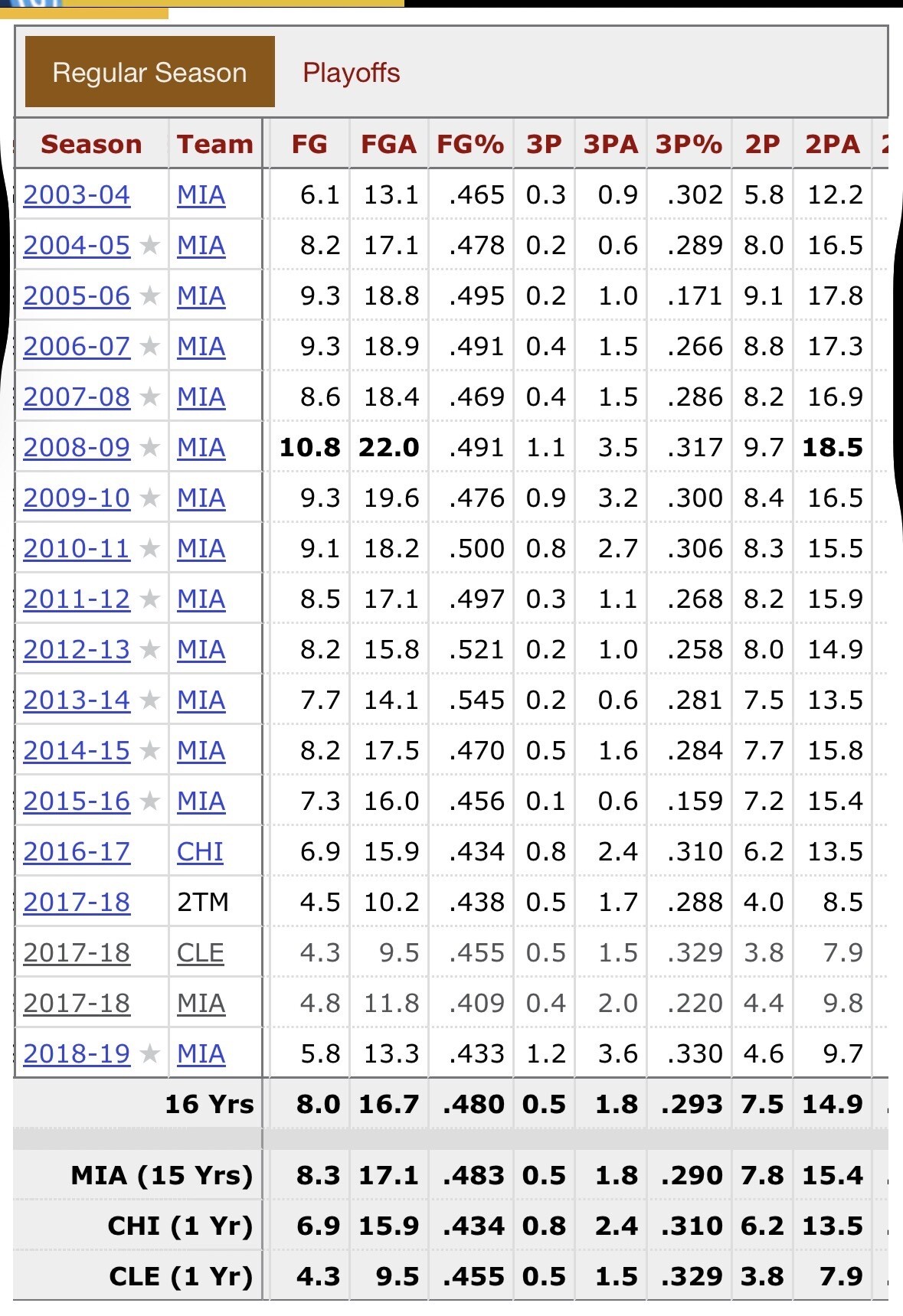
Task: Open the 2016-17 season link
Action: click(77, 851)
